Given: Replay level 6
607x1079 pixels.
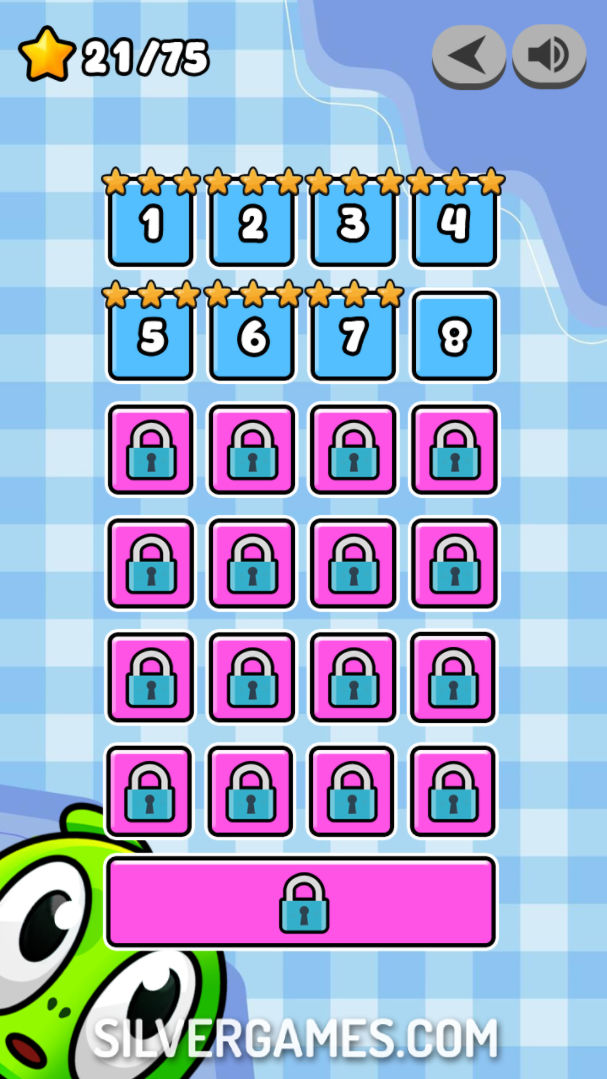Looking at the screenshot, I should click(x=253, y=336).
